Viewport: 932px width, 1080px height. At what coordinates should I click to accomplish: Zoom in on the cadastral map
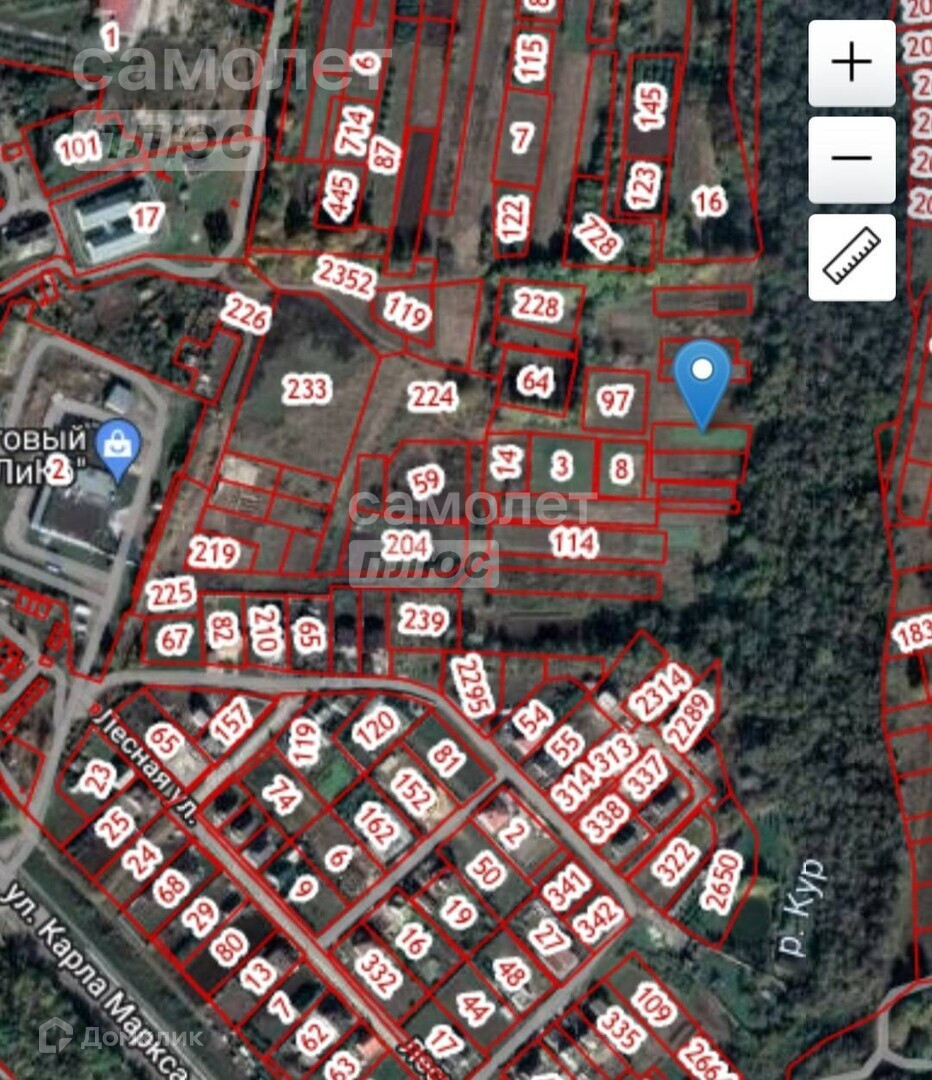point(851,63)
